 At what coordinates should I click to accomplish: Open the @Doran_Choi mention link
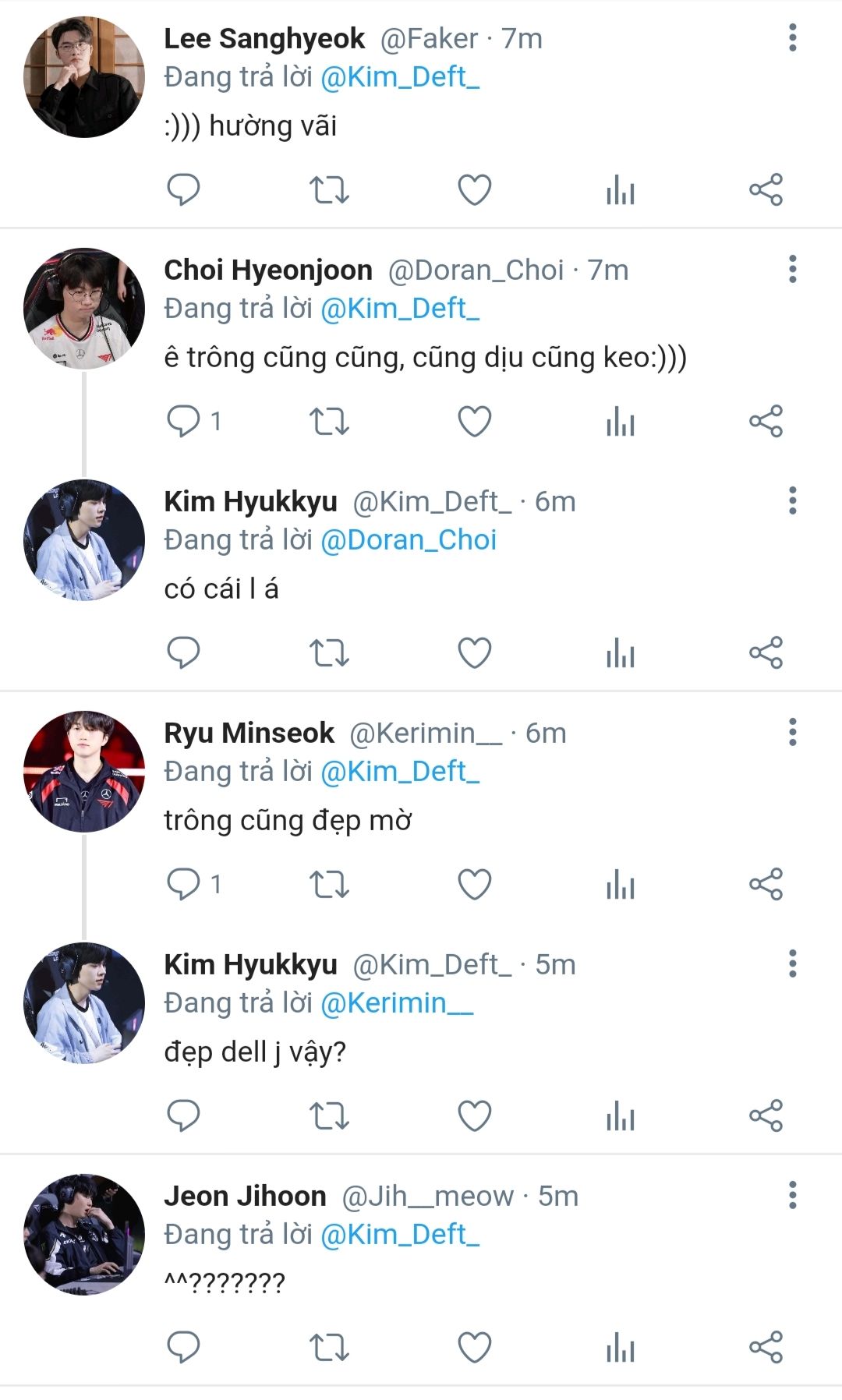(x=409, y=539)
